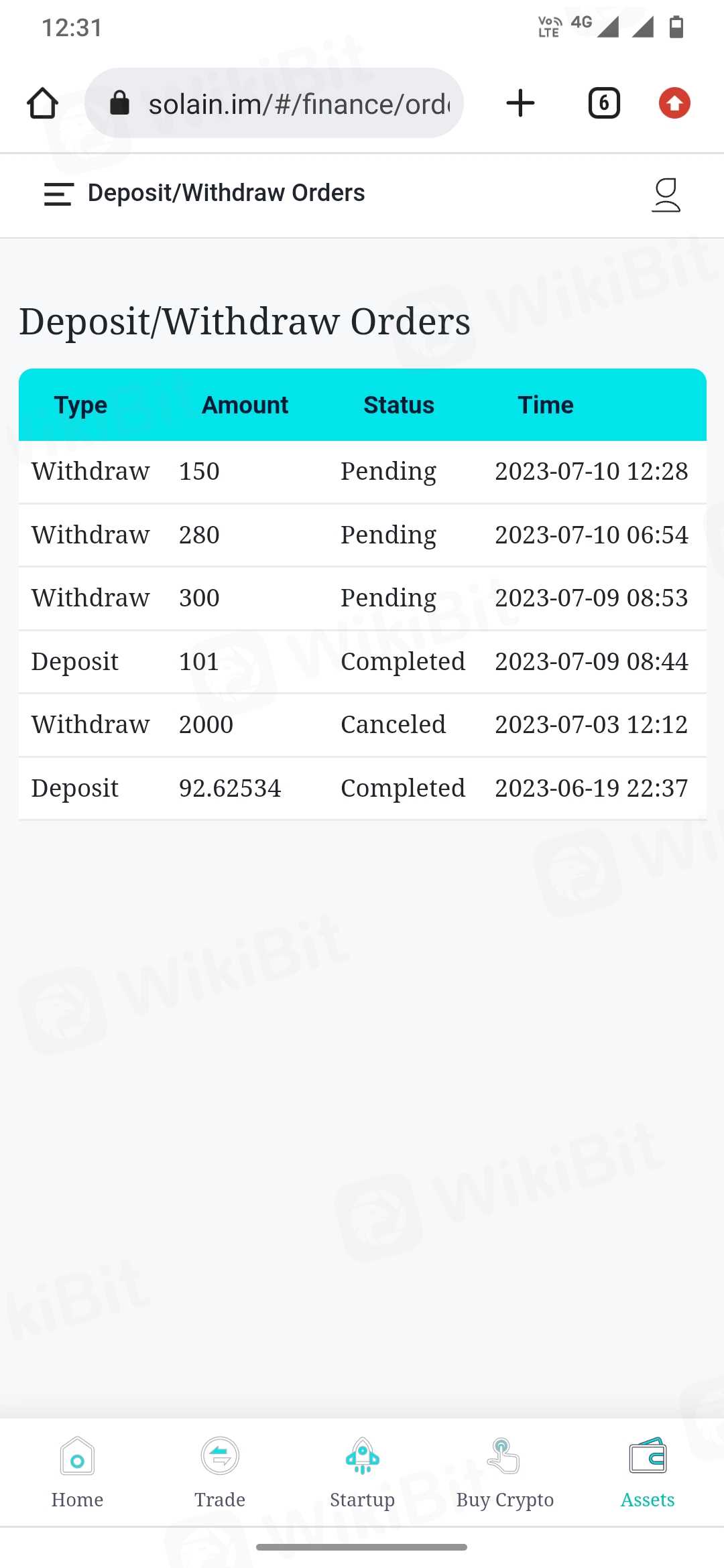Open the Startup tab
This screenshot has width=724, height=1568.
click(362, 1472)
